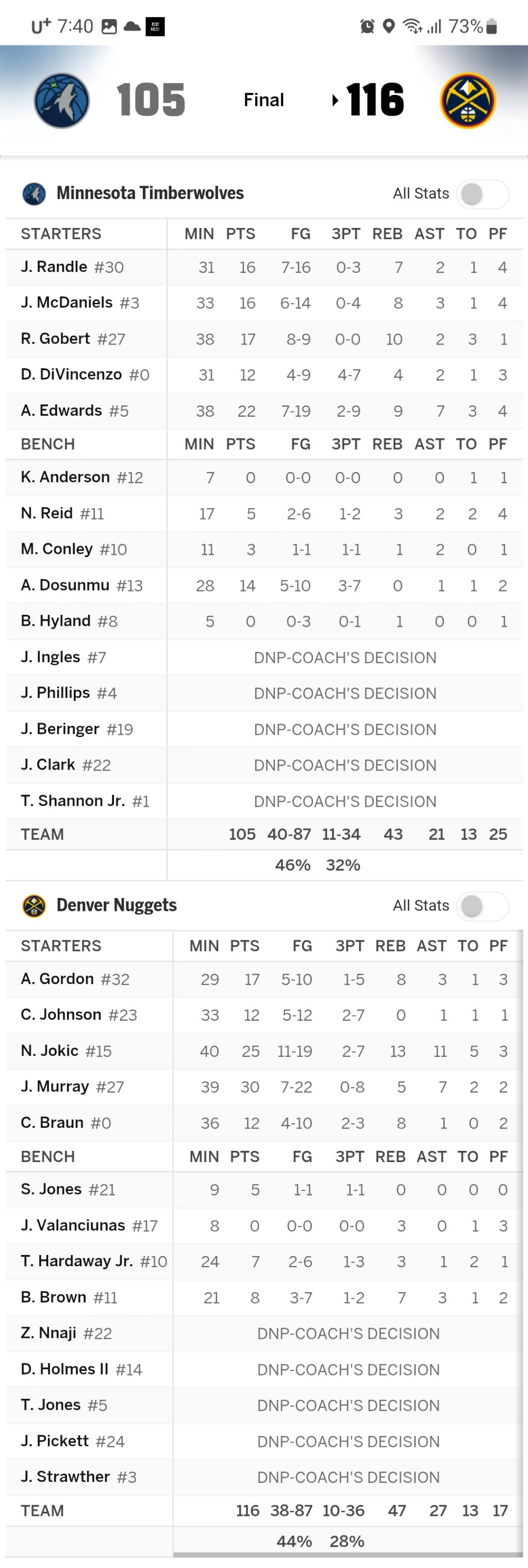Open Minnesota Timberwolves team page from header
The width and height of the screenshot is (528, 1568).
(149, 193)
